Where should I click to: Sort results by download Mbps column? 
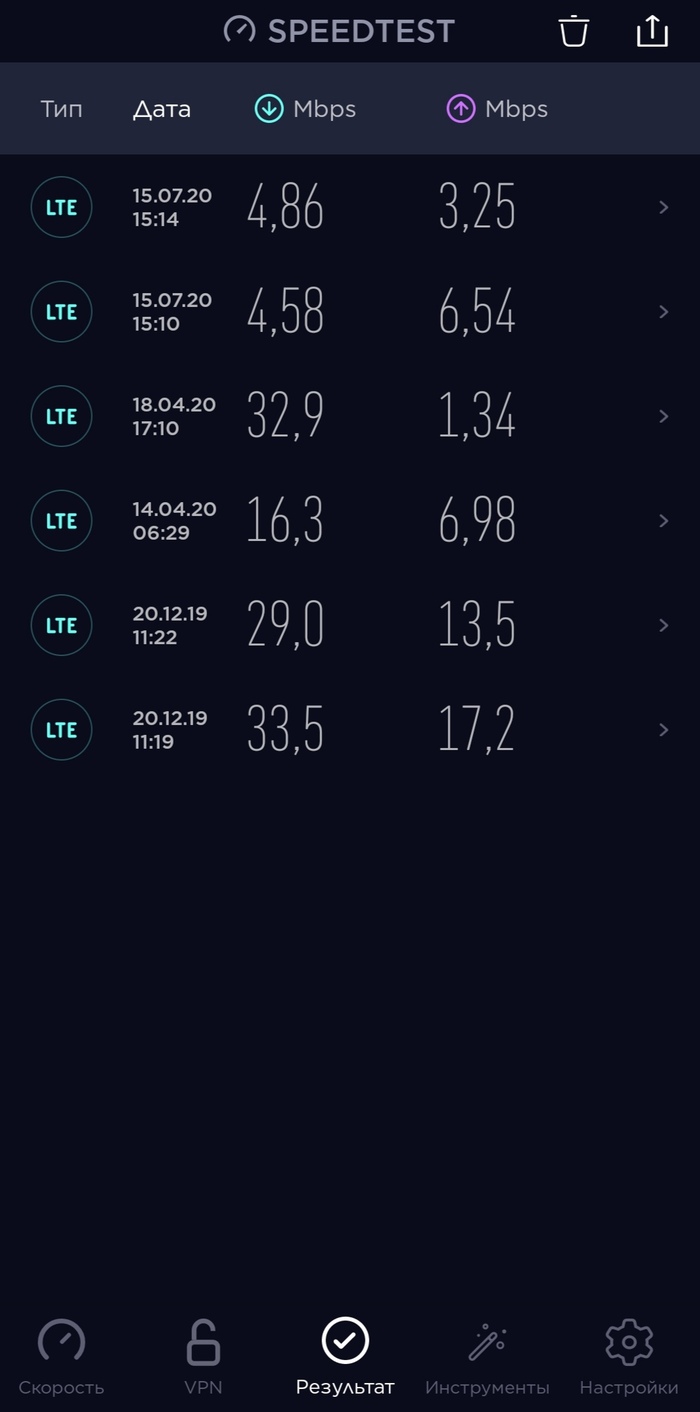tap(306, 109)
